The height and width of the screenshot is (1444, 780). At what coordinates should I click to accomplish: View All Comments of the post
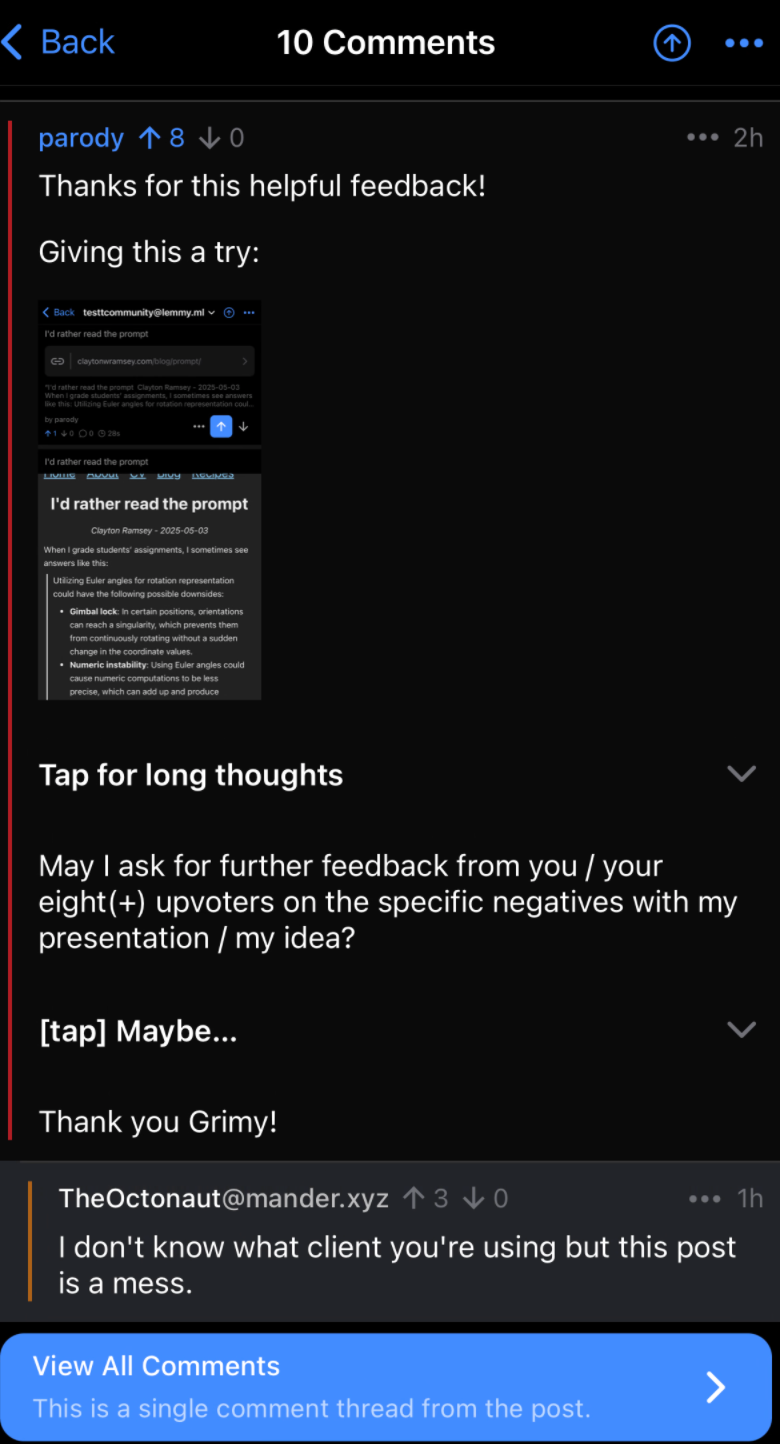[386, 1387]
